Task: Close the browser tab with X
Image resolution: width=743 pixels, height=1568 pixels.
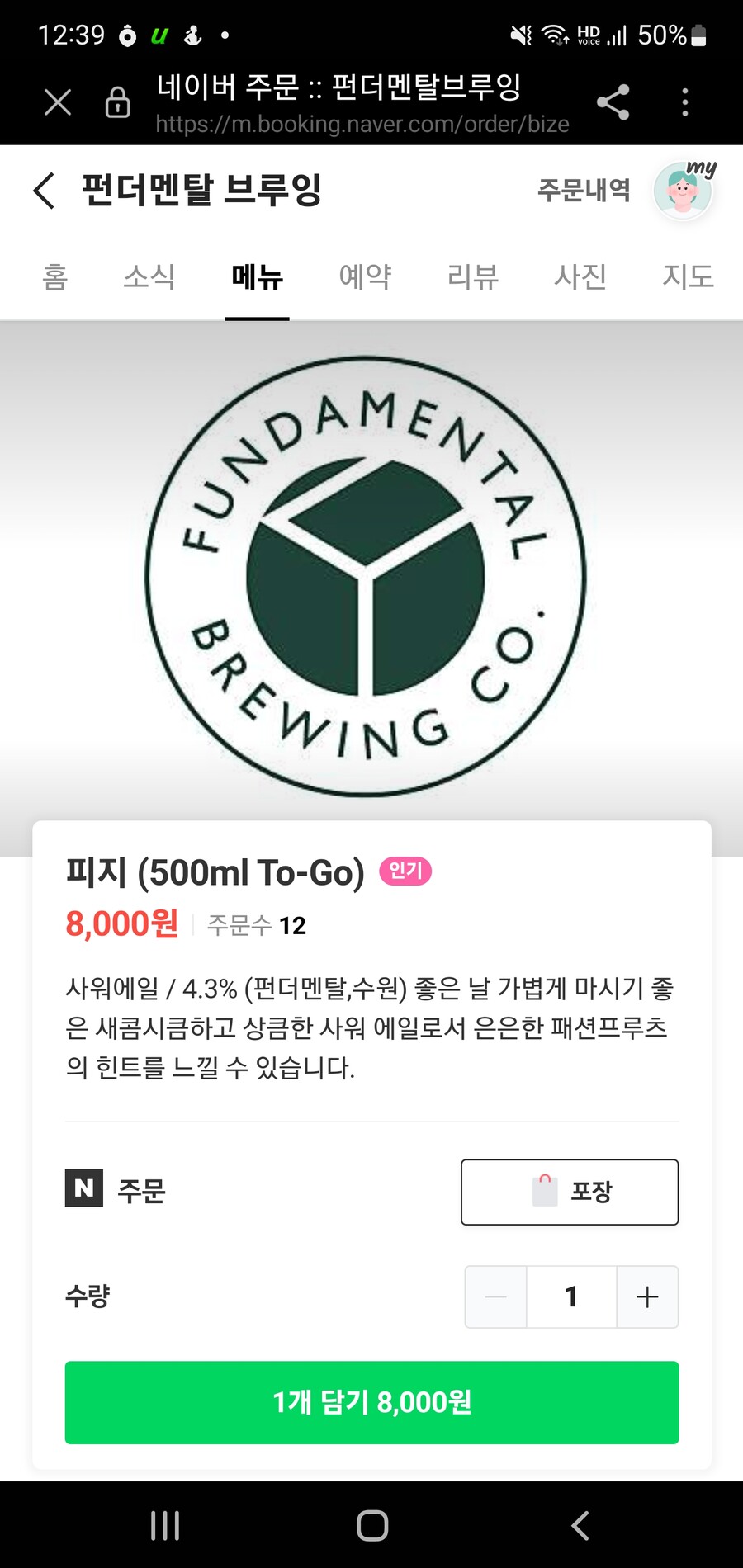Action: tap(58, 102)
